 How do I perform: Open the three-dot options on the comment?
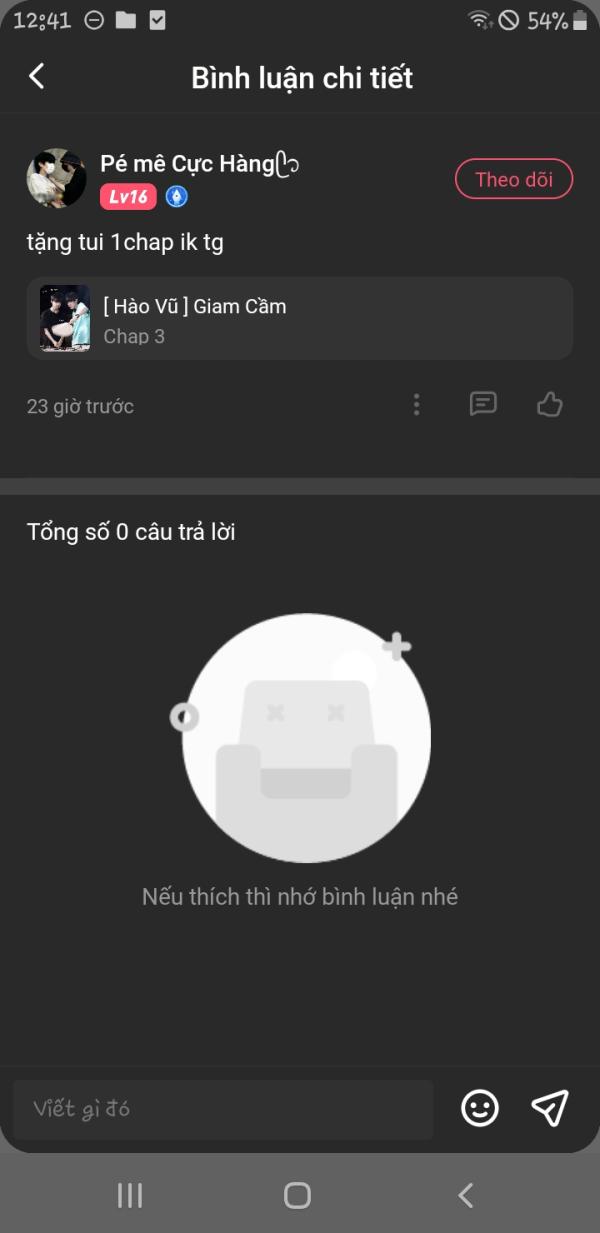pyautogui.click(x=416, y=405)
